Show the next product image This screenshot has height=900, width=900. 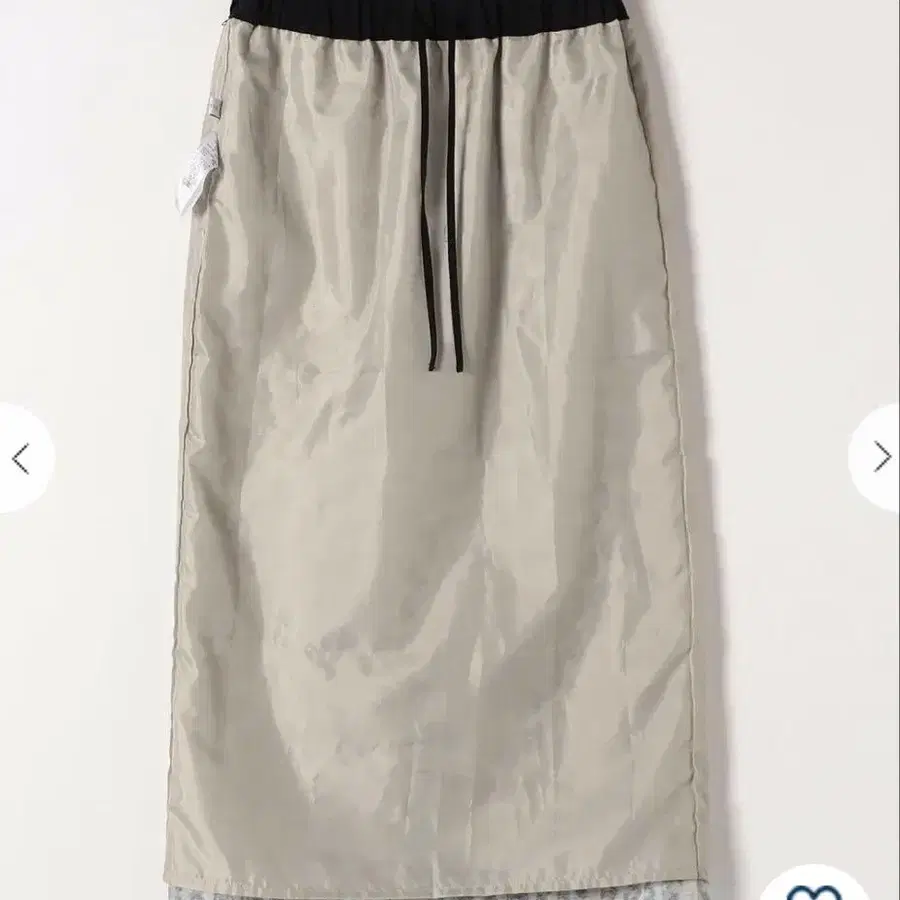[x=880, y=458]
